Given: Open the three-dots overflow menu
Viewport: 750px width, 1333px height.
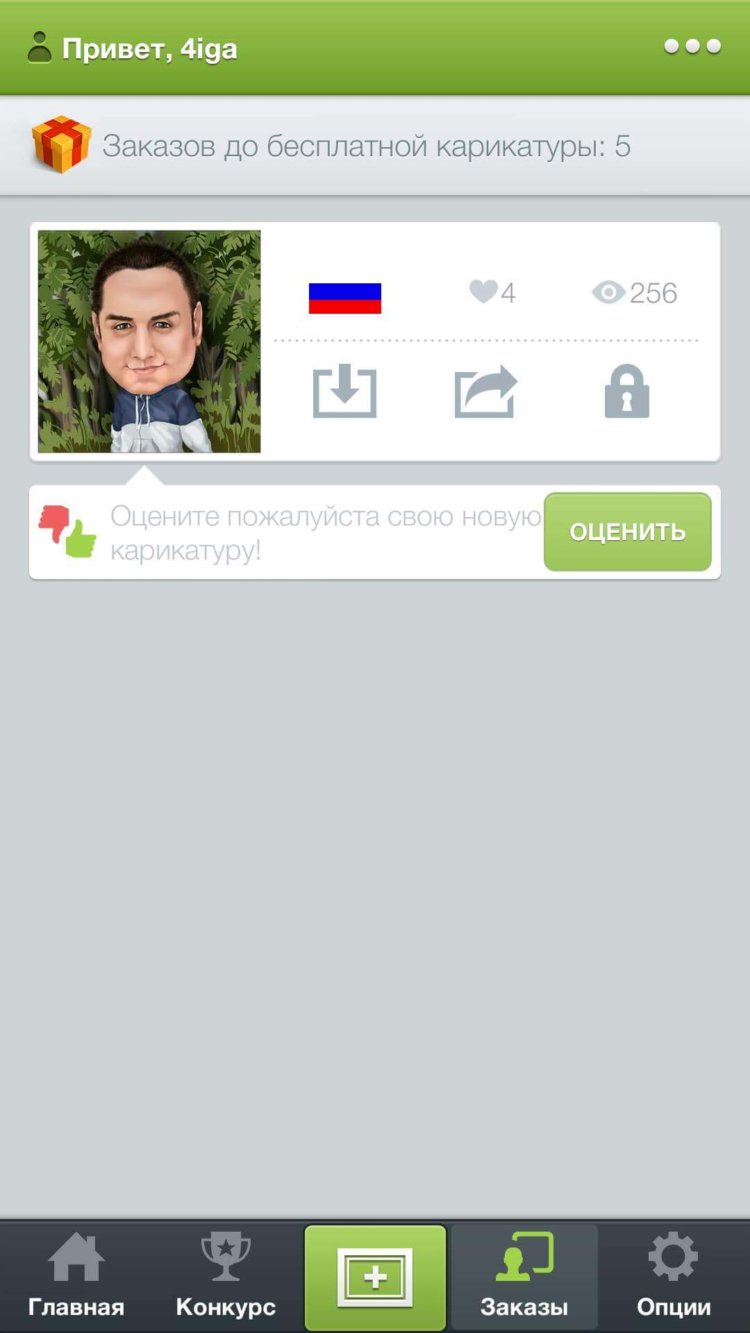Looking at the screenshot, I should point(692,47).
